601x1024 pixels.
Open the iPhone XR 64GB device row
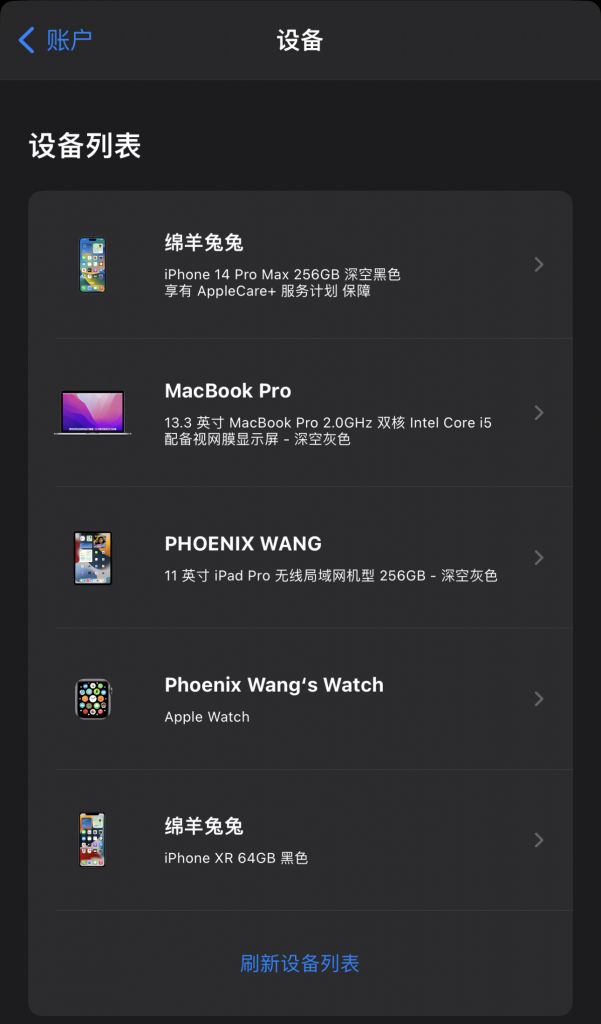click(x=300, y=840)
